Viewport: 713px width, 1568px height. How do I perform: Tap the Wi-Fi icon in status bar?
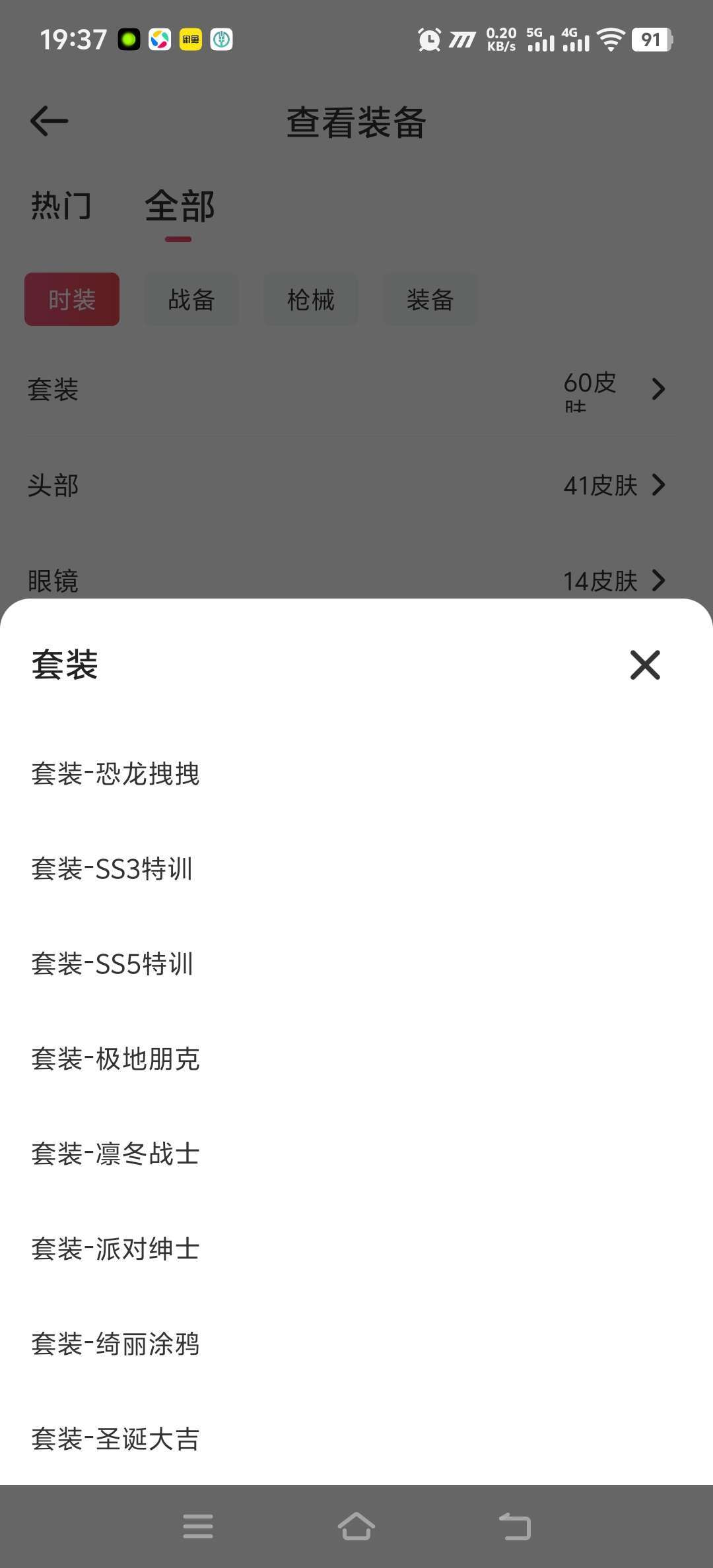pyautogui.click(x=609, y=40)
